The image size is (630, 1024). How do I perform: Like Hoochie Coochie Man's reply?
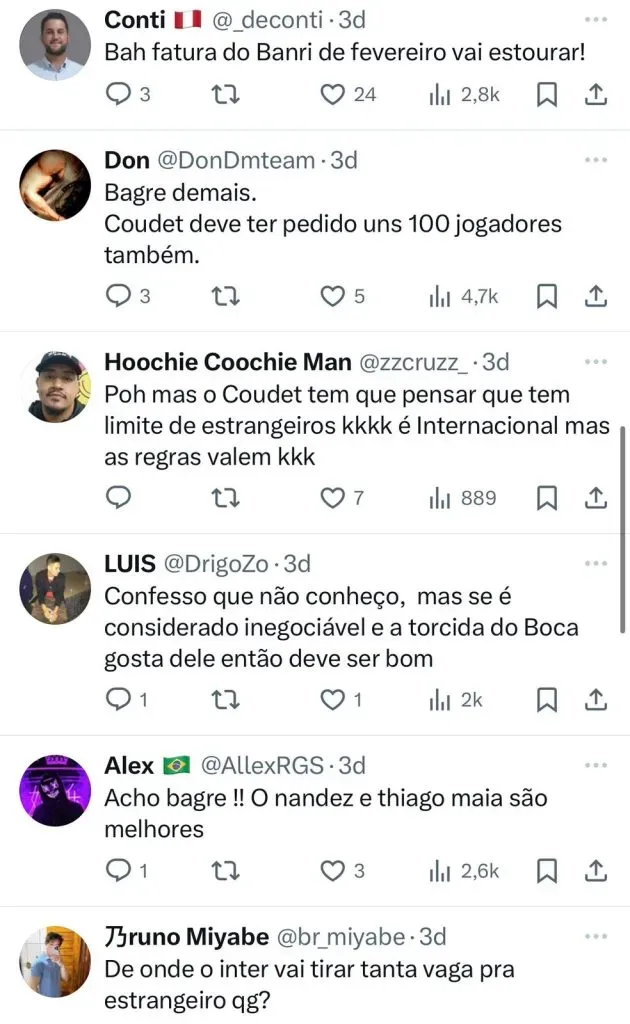333,497
